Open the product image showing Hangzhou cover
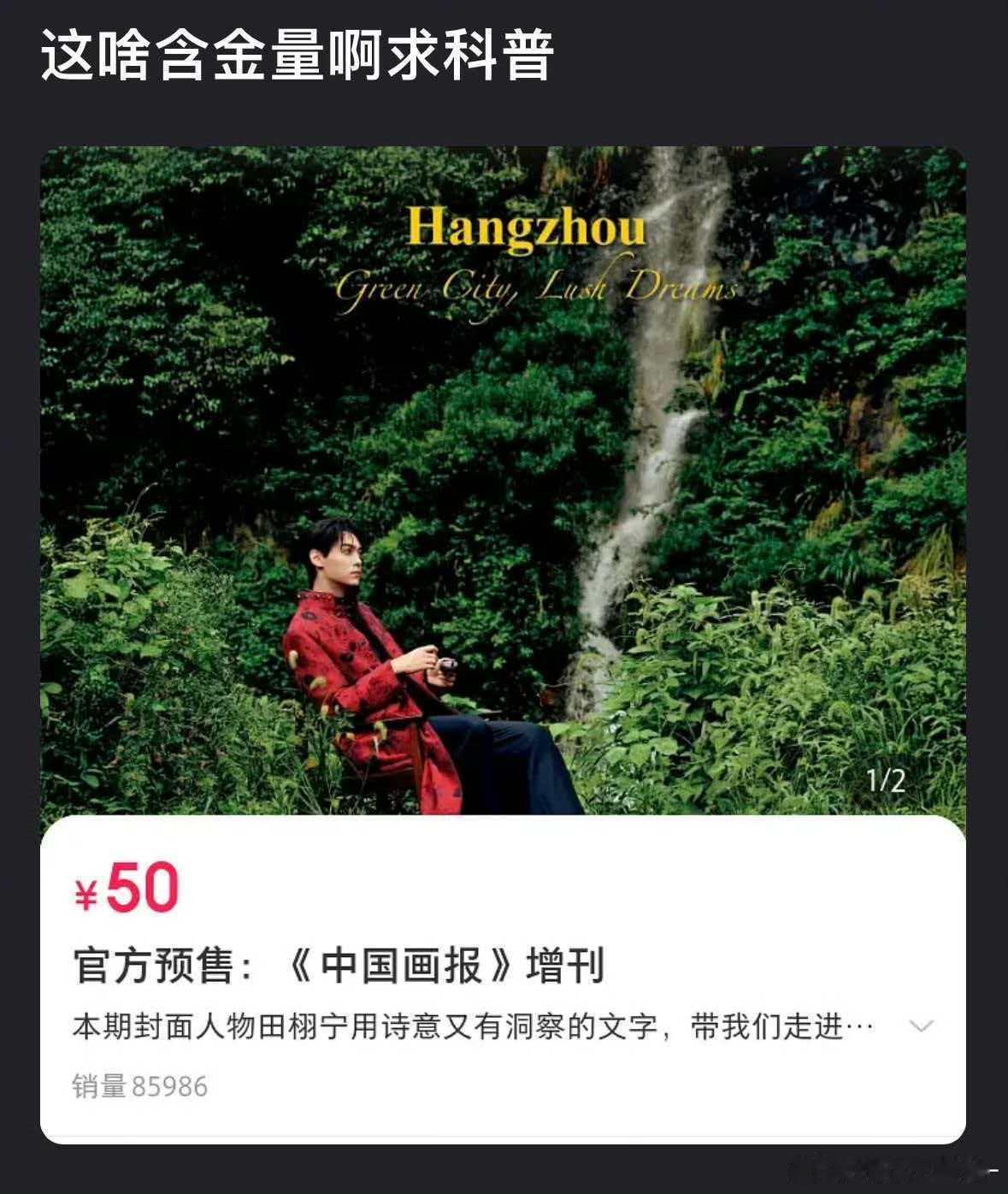This screenshot has height=1194, width=1008. coord(504,479)
